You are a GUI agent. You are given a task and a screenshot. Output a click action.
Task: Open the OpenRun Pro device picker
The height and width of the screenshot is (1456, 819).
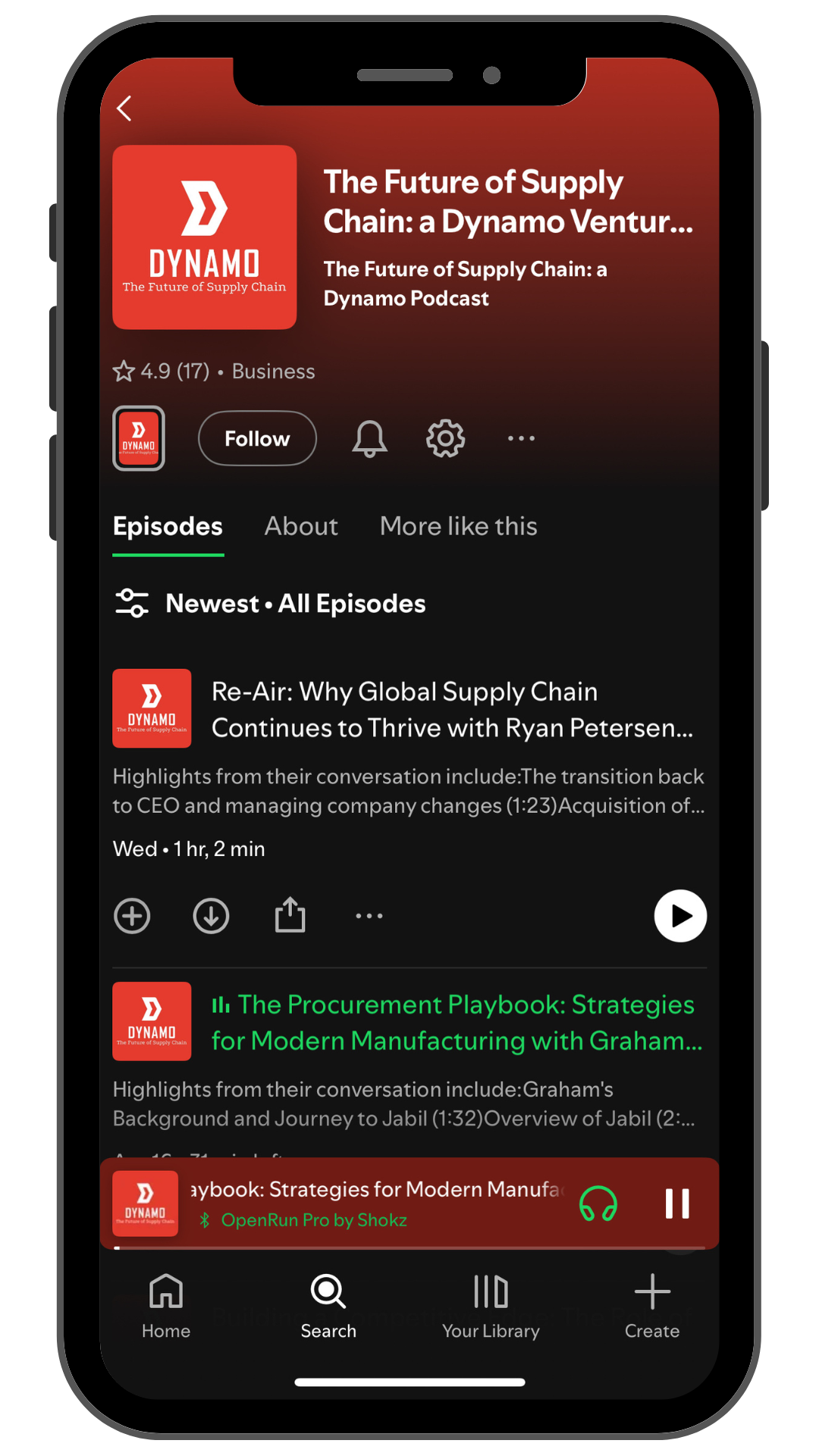point(598,1203)
